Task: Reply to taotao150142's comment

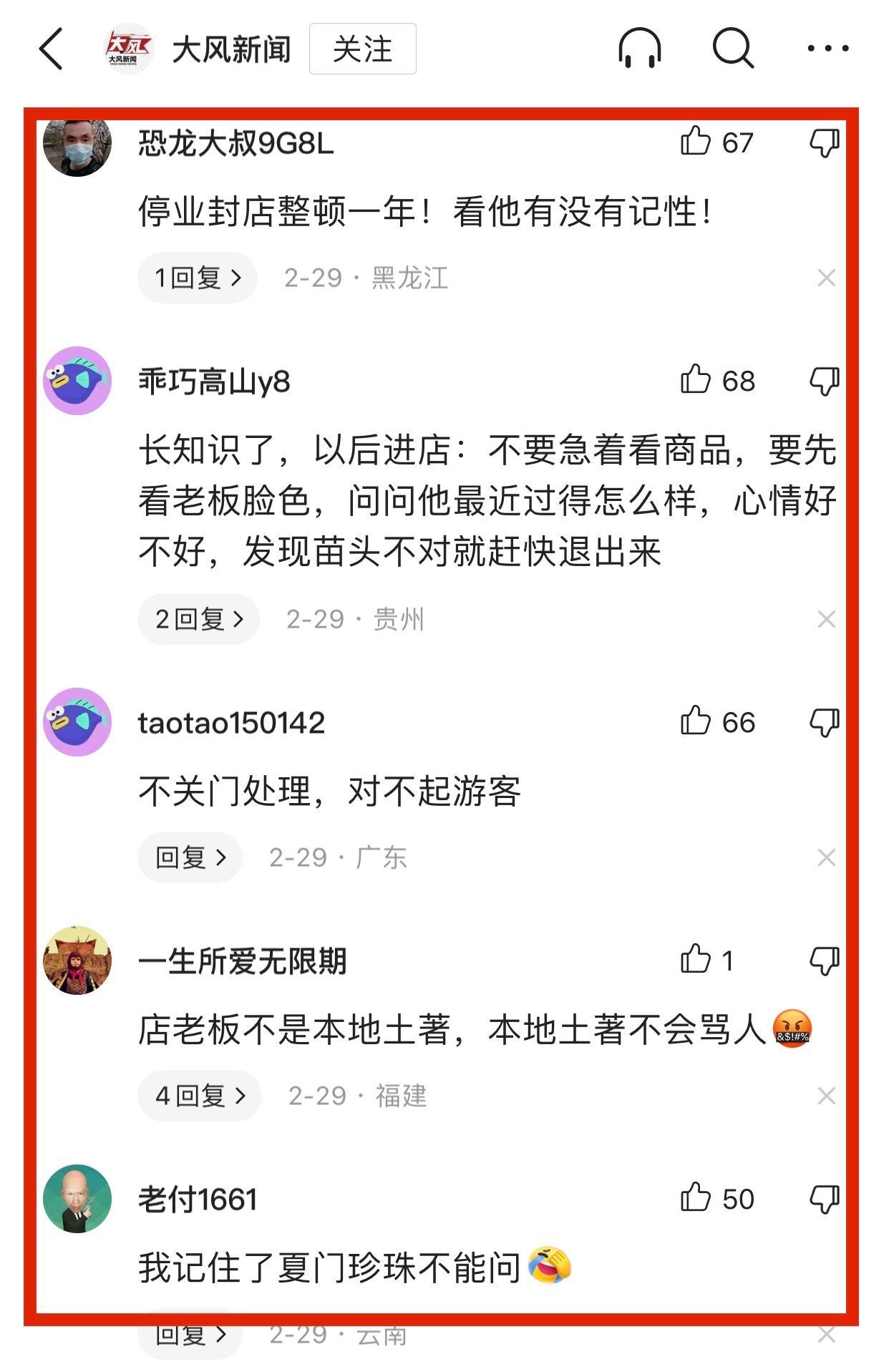Action: pos(190,857)
